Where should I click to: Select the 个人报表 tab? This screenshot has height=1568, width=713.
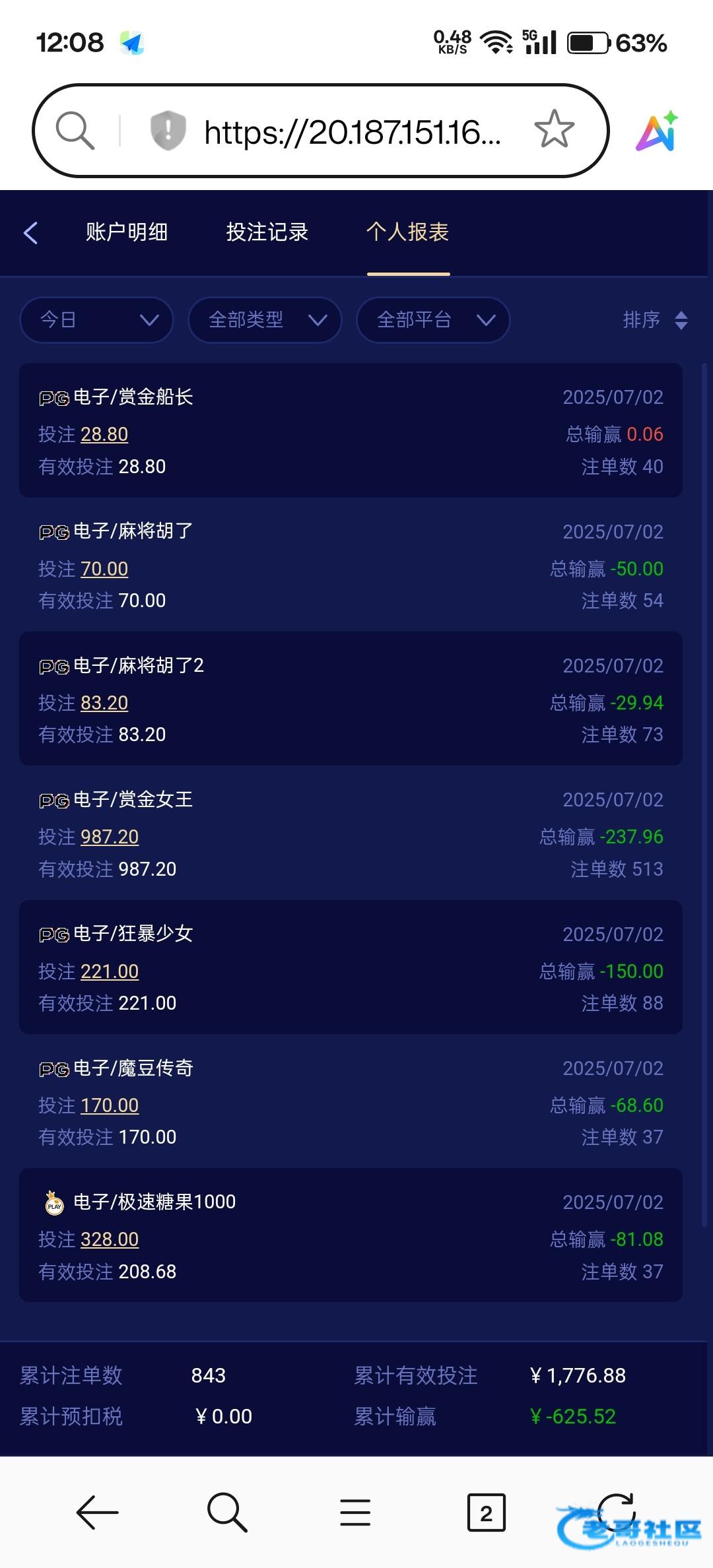(408, 232)
